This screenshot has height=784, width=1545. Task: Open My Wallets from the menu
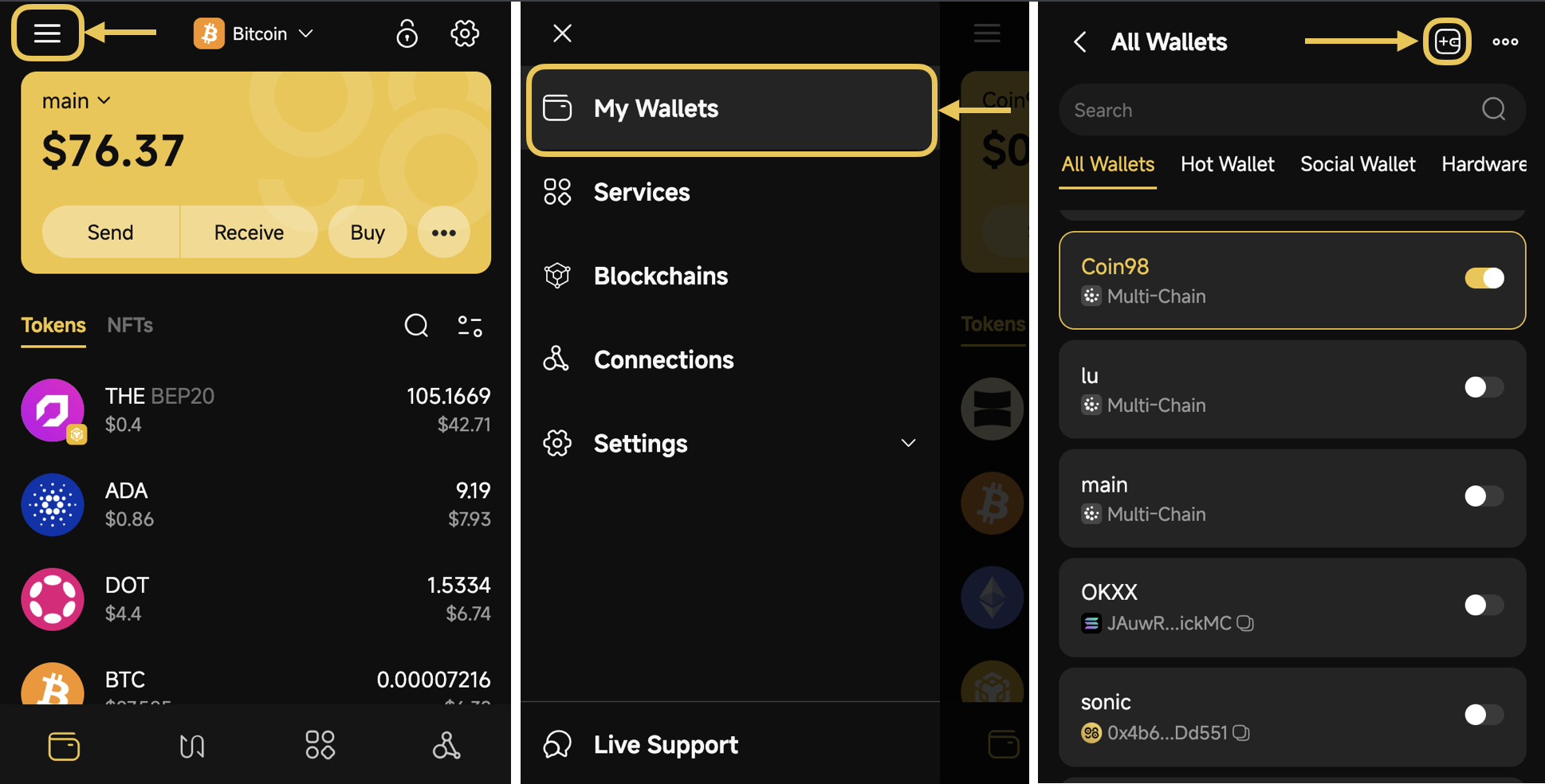tap(730, 109)
